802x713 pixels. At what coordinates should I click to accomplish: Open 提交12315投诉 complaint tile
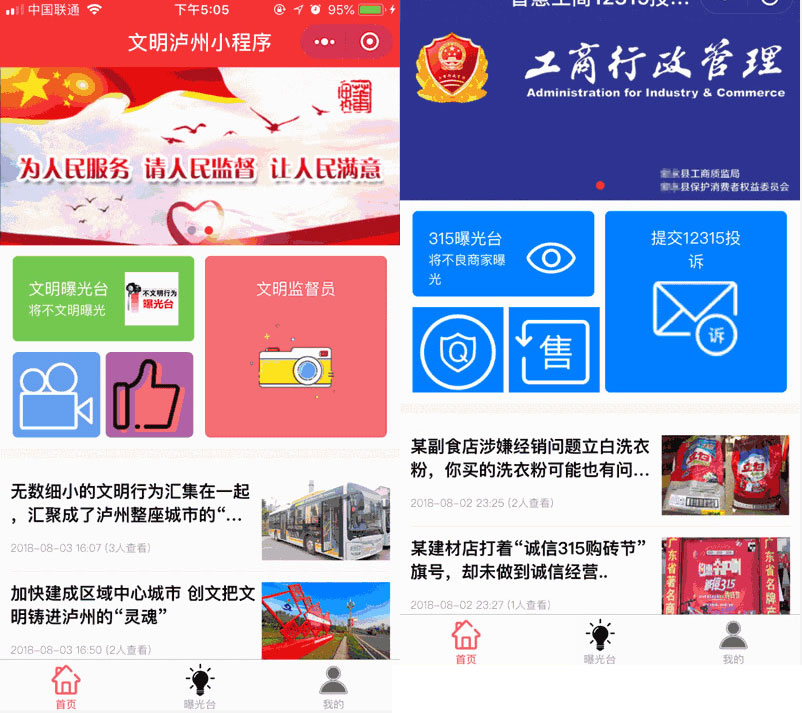tap(695, 301)
